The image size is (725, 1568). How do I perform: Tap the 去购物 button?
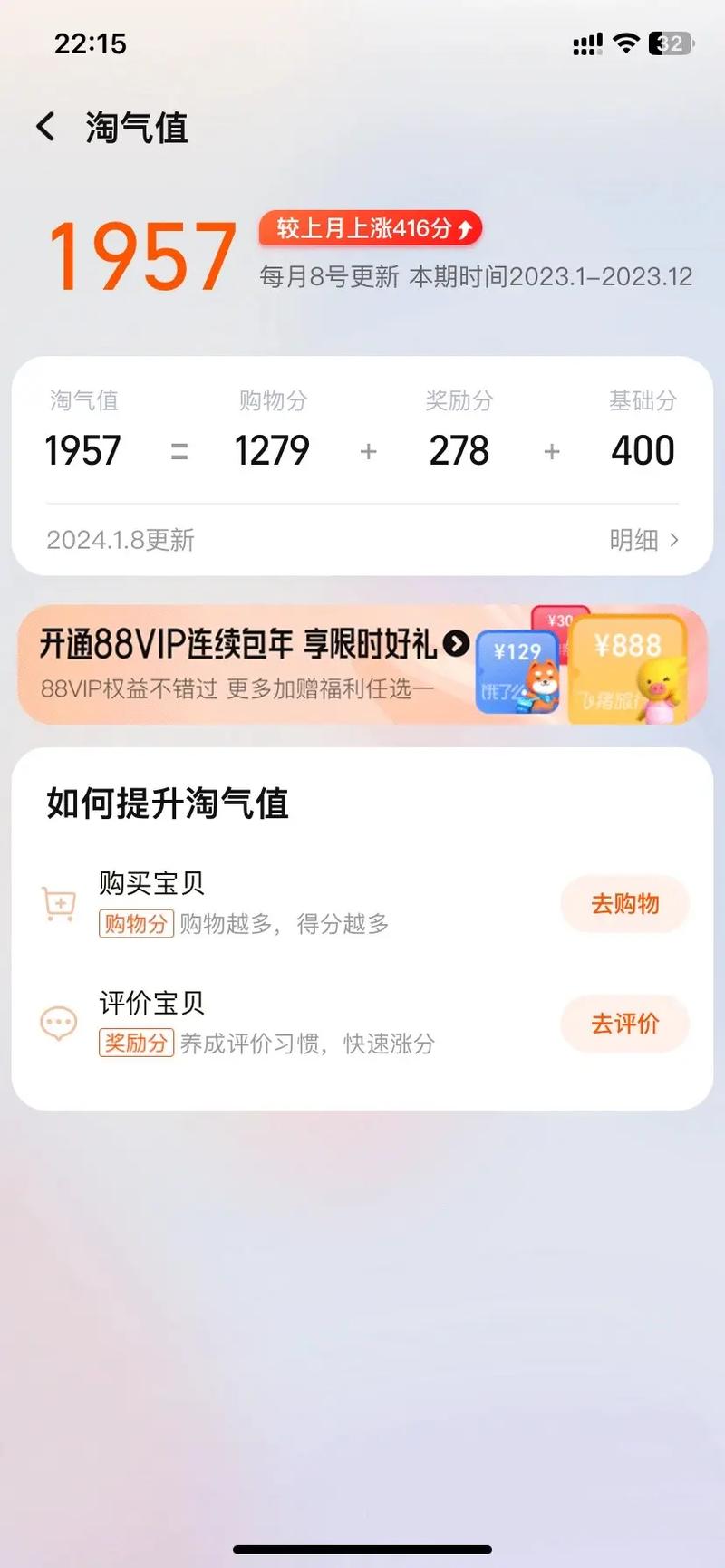pyautogui.click(x=624, y=904)
